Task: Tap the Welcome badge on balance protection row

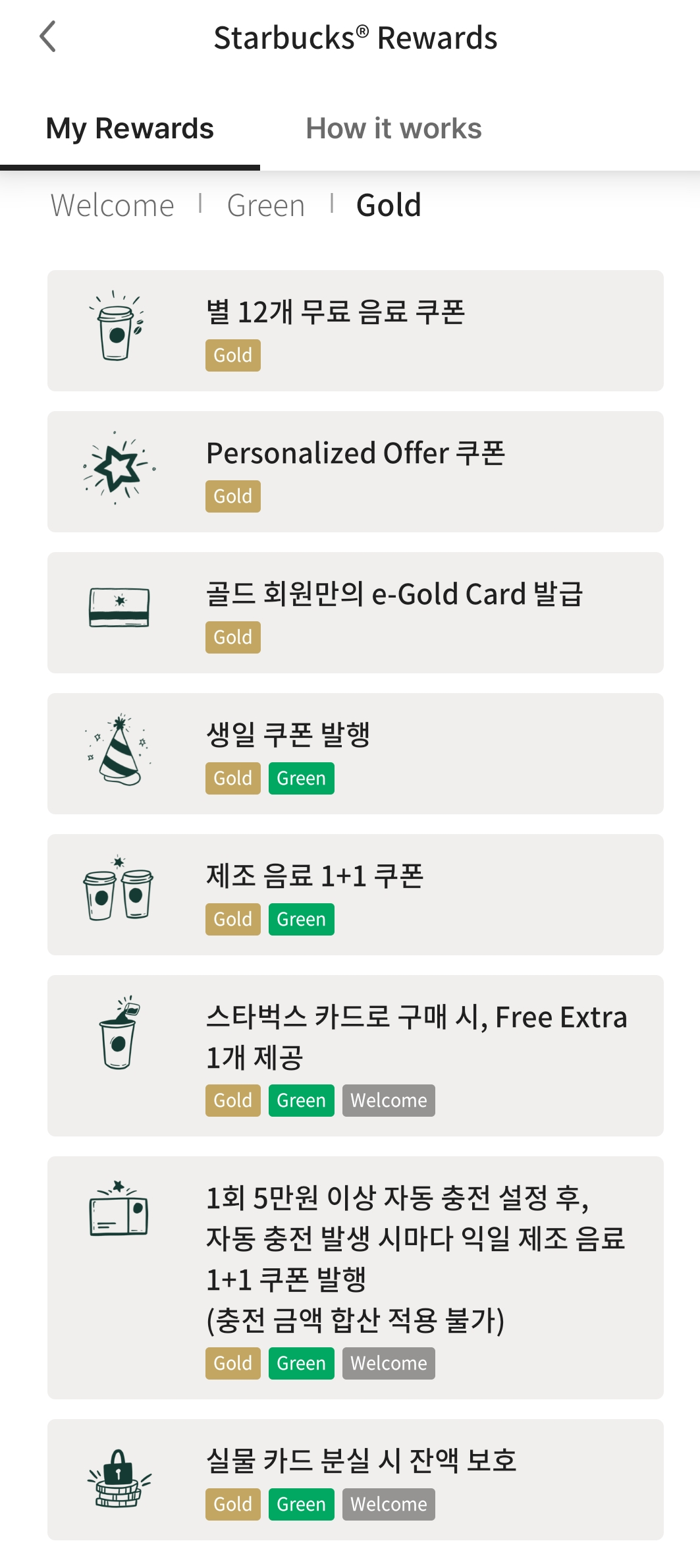Action: (388, 1504)
